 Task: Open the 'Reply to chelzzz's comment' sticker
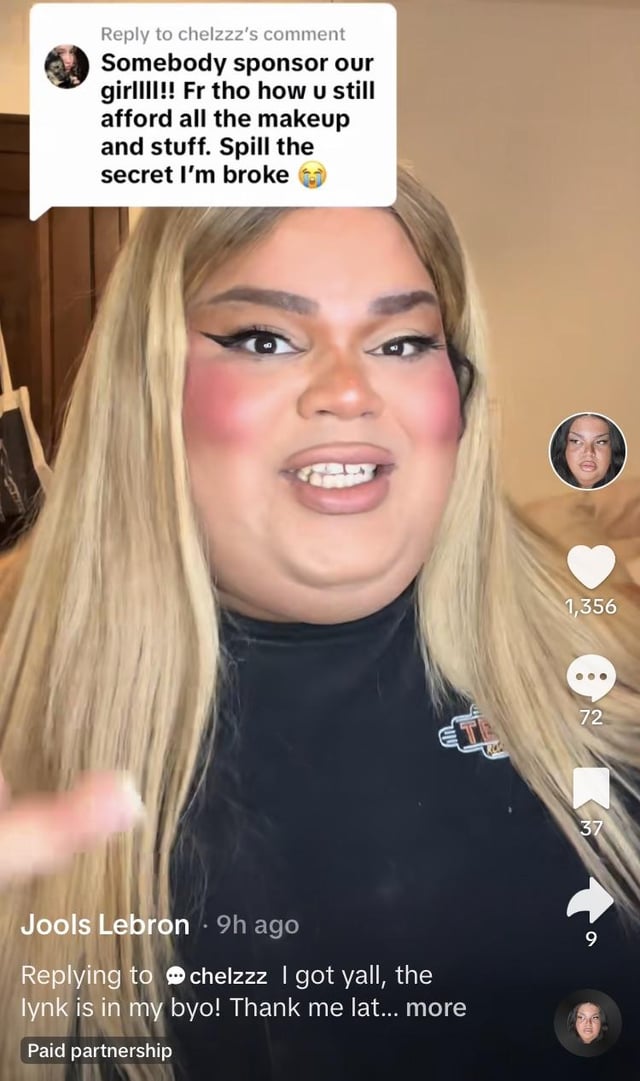(213, 105)
